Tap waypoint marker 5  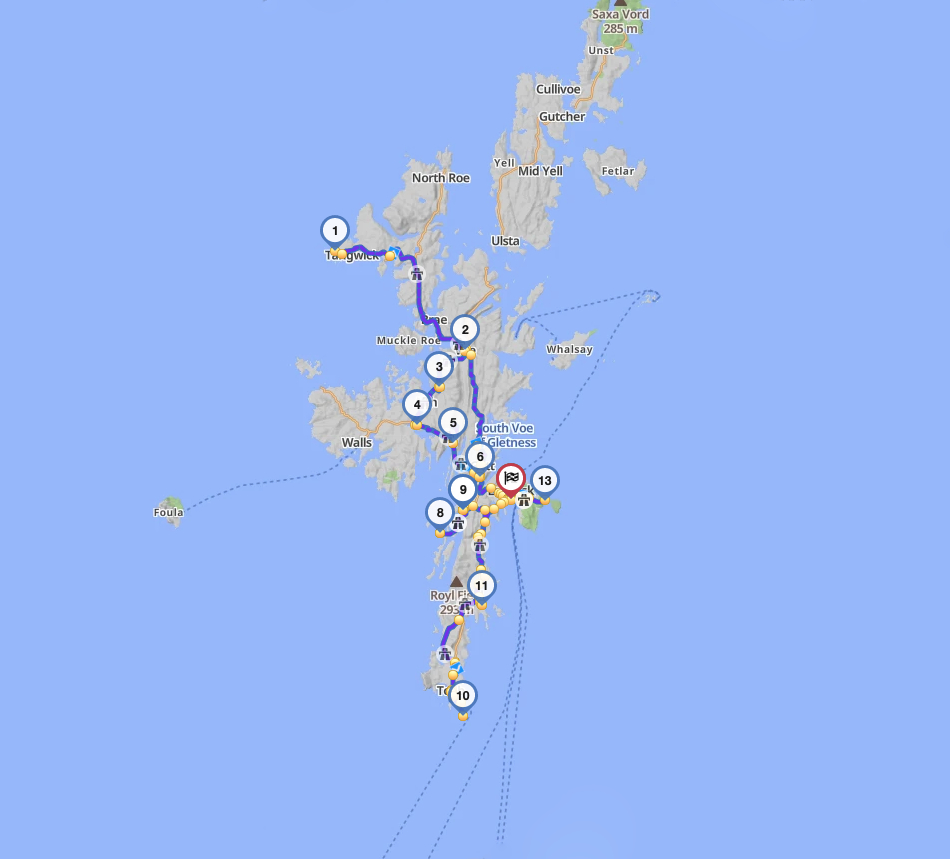click(453, 423)
